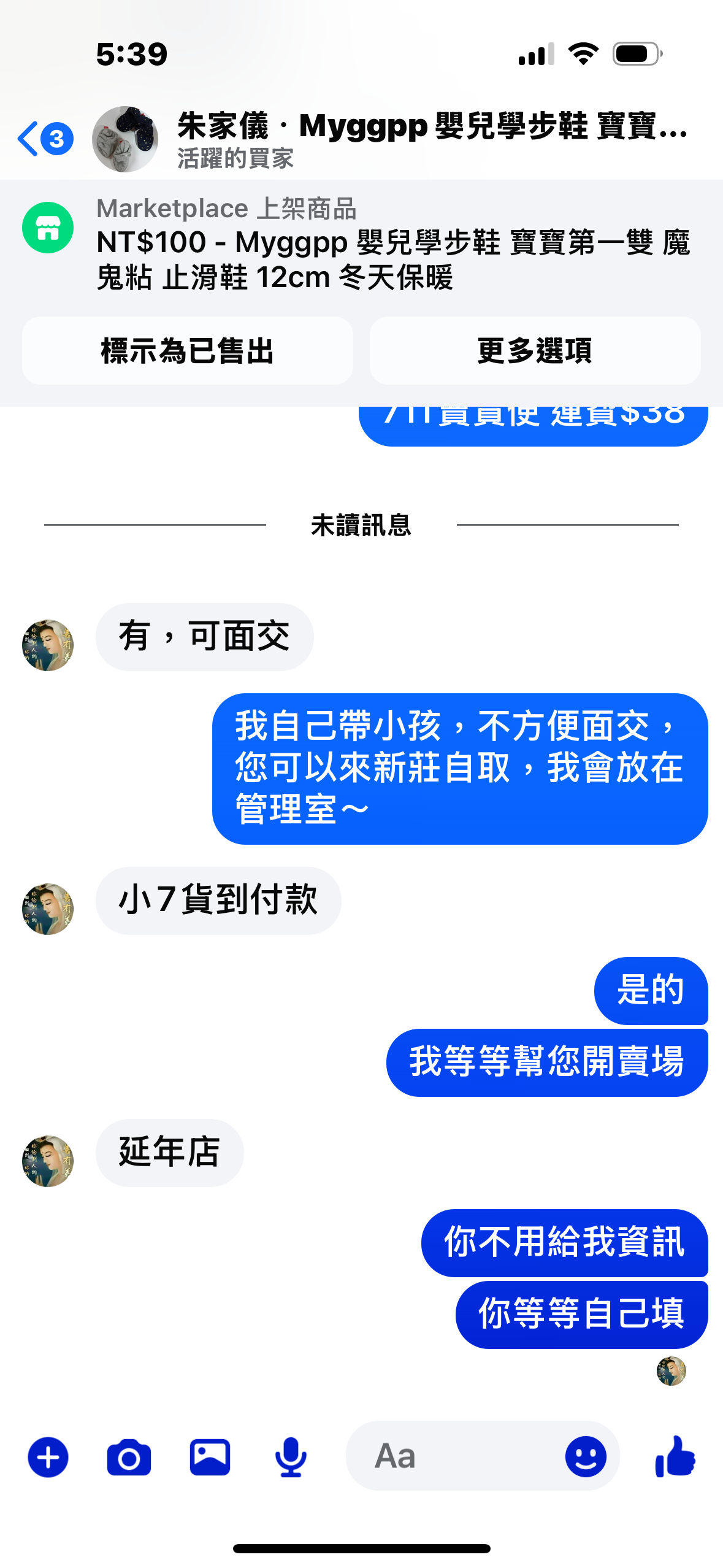
Task: Open buyer's profile picture beside 延年店
Action: (48, 1161)
